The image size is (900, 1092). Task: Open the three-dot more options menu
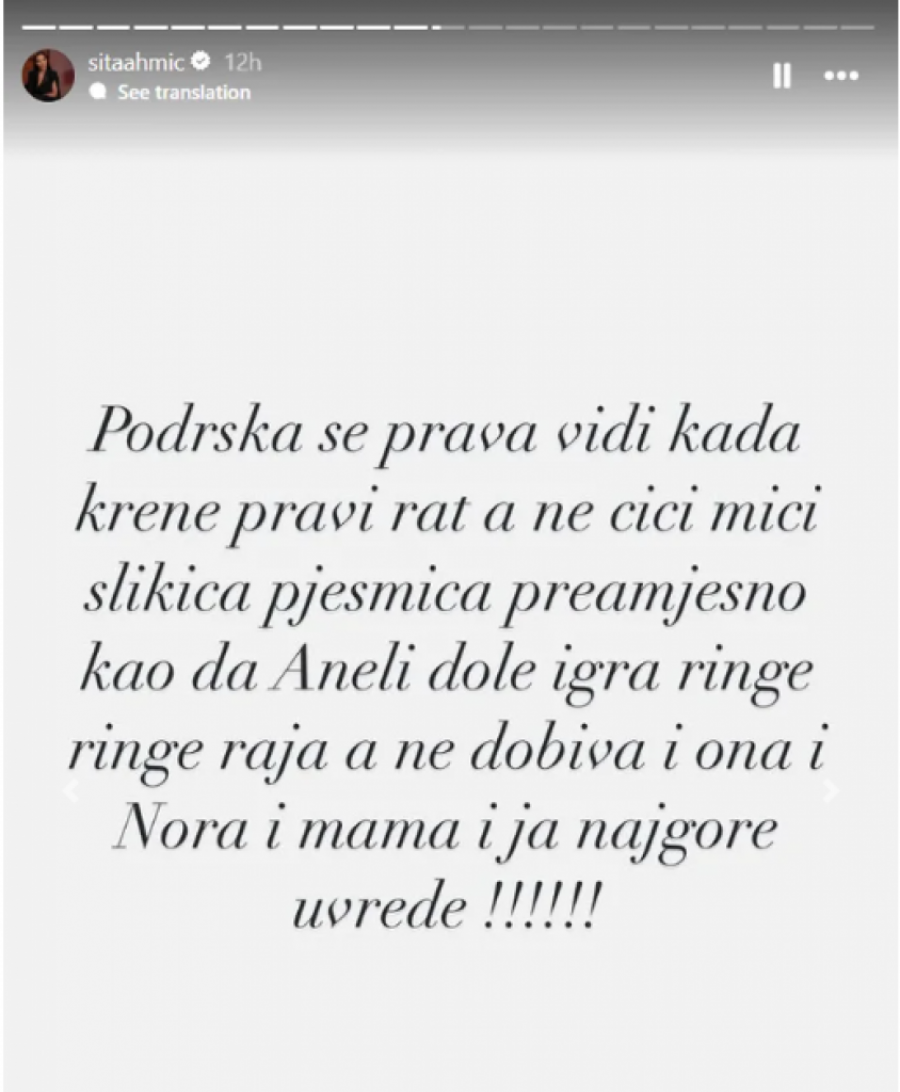[841, 77]
